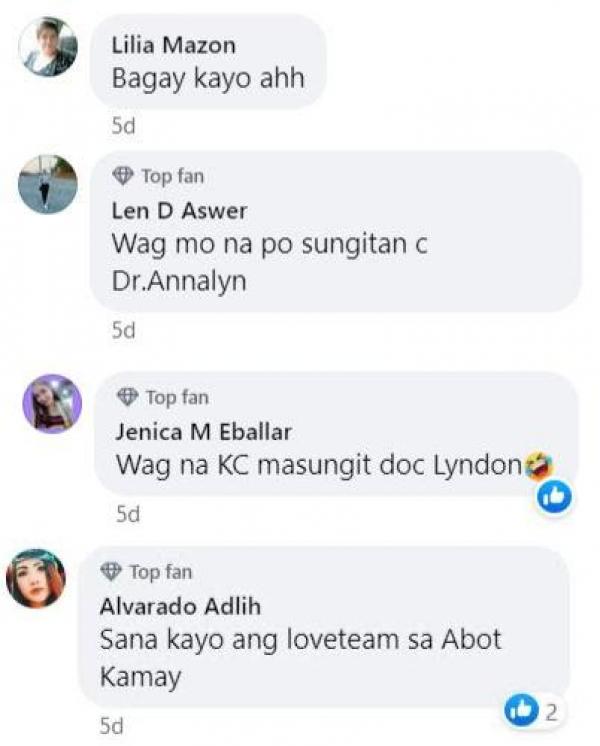Open Jenica M Eballar's avatar
This screenshot has width=600, height=746.
(52, 403)
